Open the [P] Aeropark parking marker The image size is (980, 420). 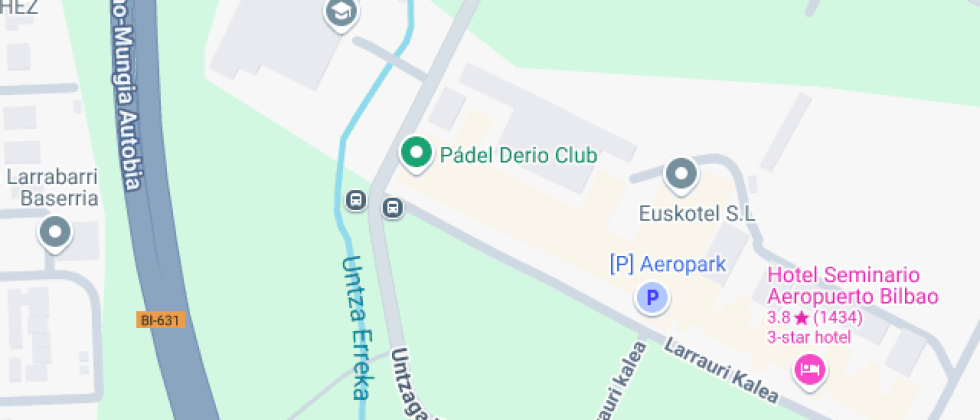pyautogui.click(x=652, y=297)
